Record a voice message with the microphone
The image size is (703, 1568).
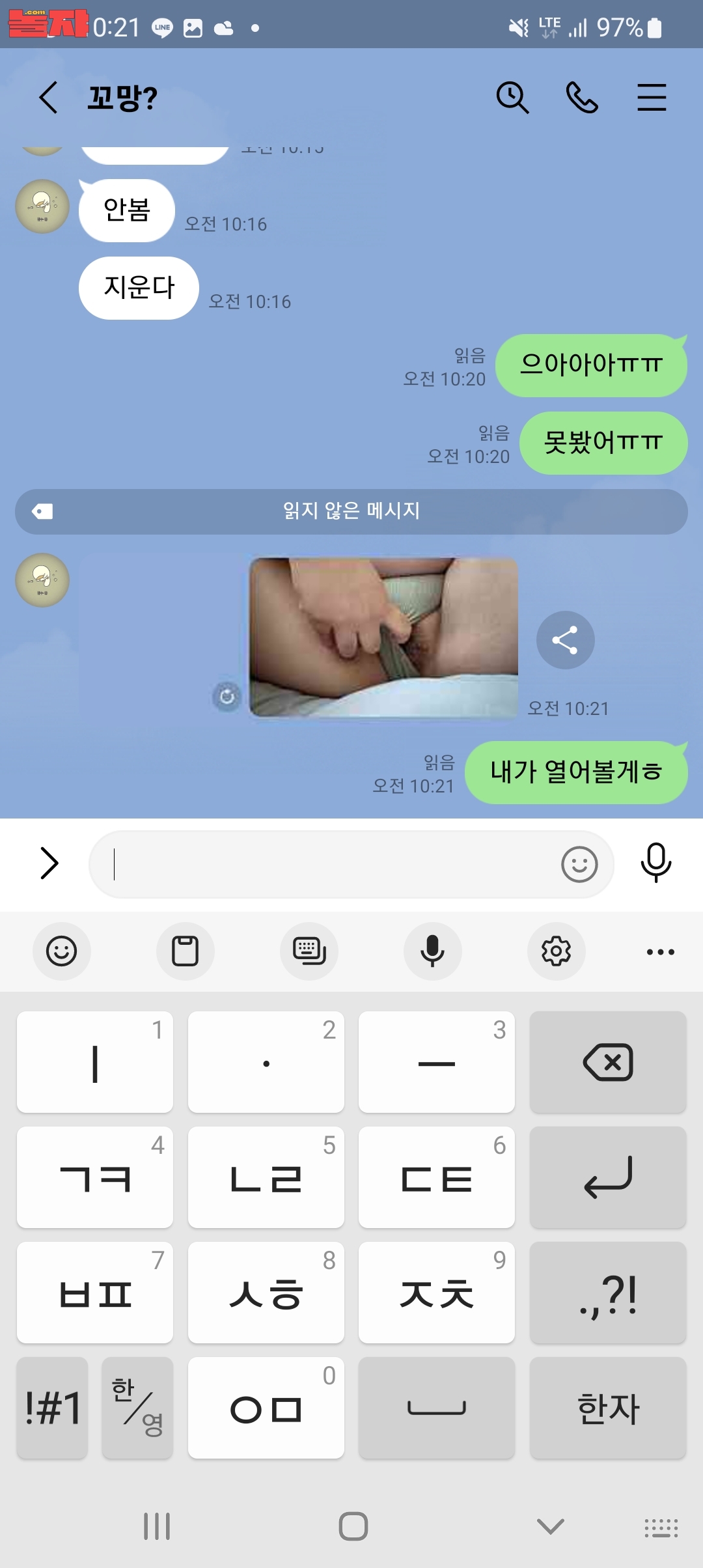click(655, 863)
